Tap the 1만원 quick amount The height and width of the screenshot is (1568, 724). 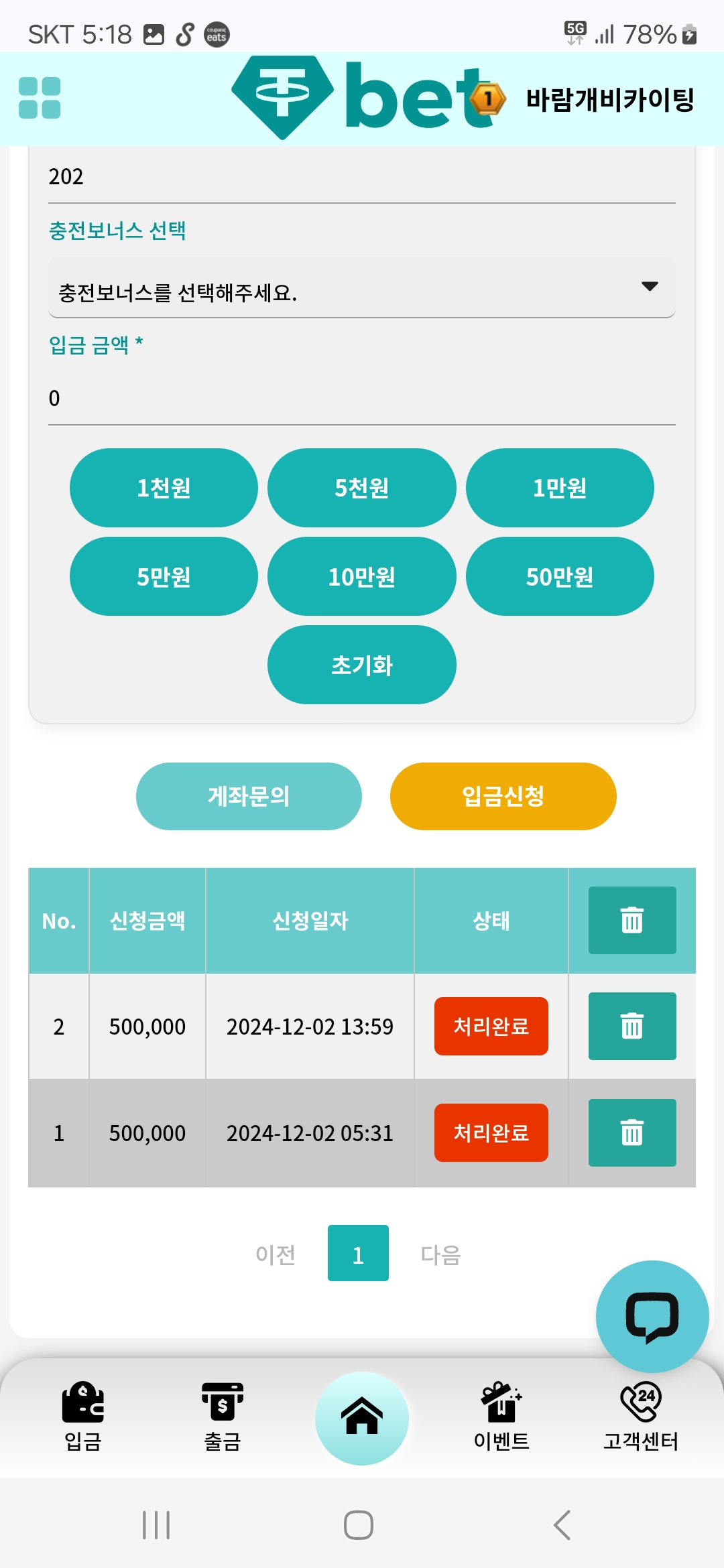tap(560, 488)
